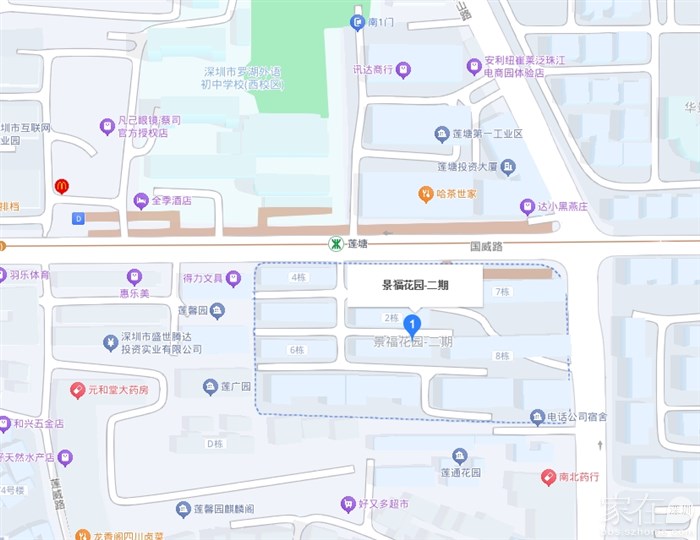The width and height of the screenshot is (700, 540).
Task: Select the 讯达商行 shop marker
Action: coord(404,70)
